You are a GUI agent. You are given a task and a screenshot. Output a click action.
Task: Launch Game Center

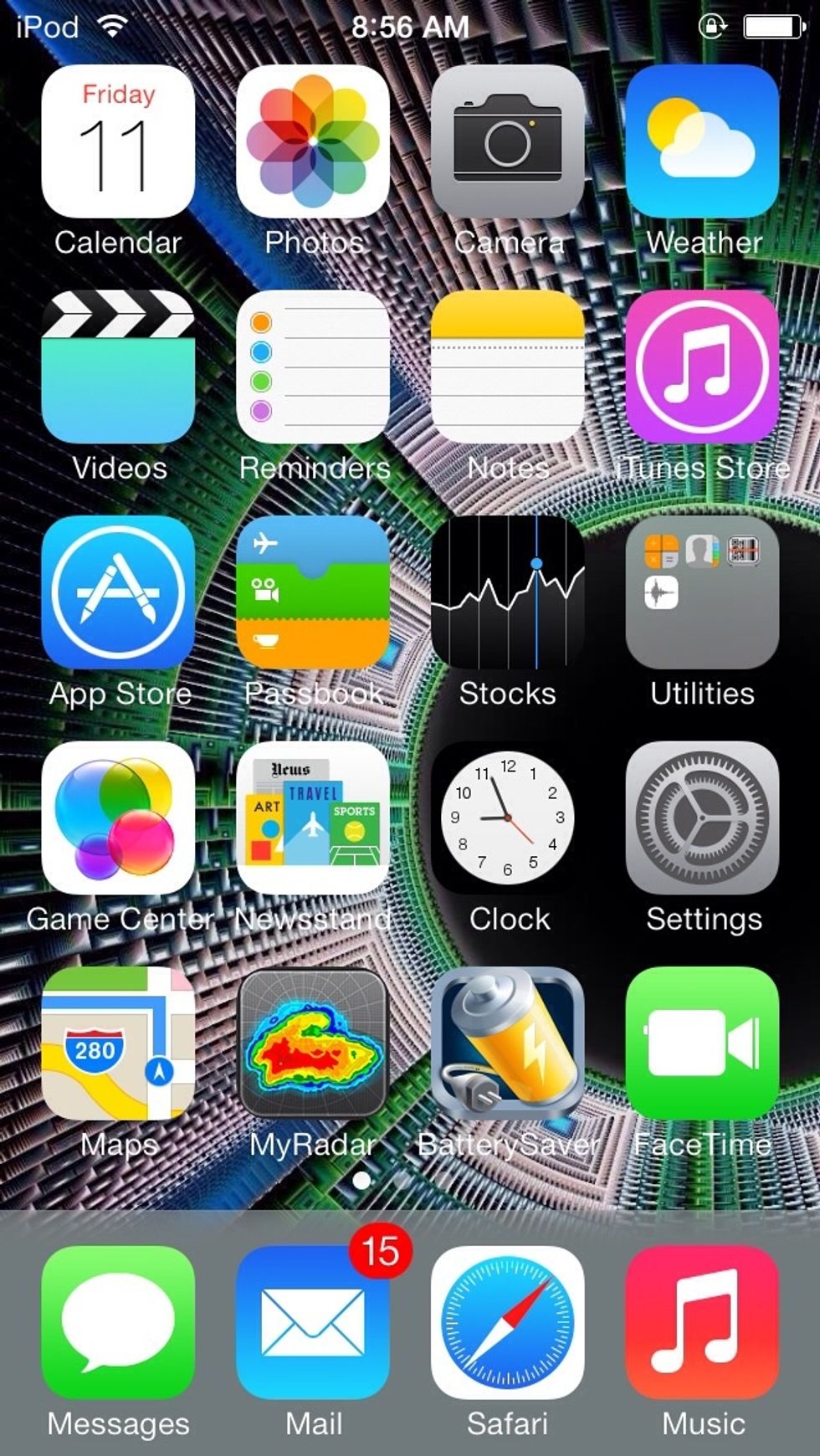pos(118,818)
